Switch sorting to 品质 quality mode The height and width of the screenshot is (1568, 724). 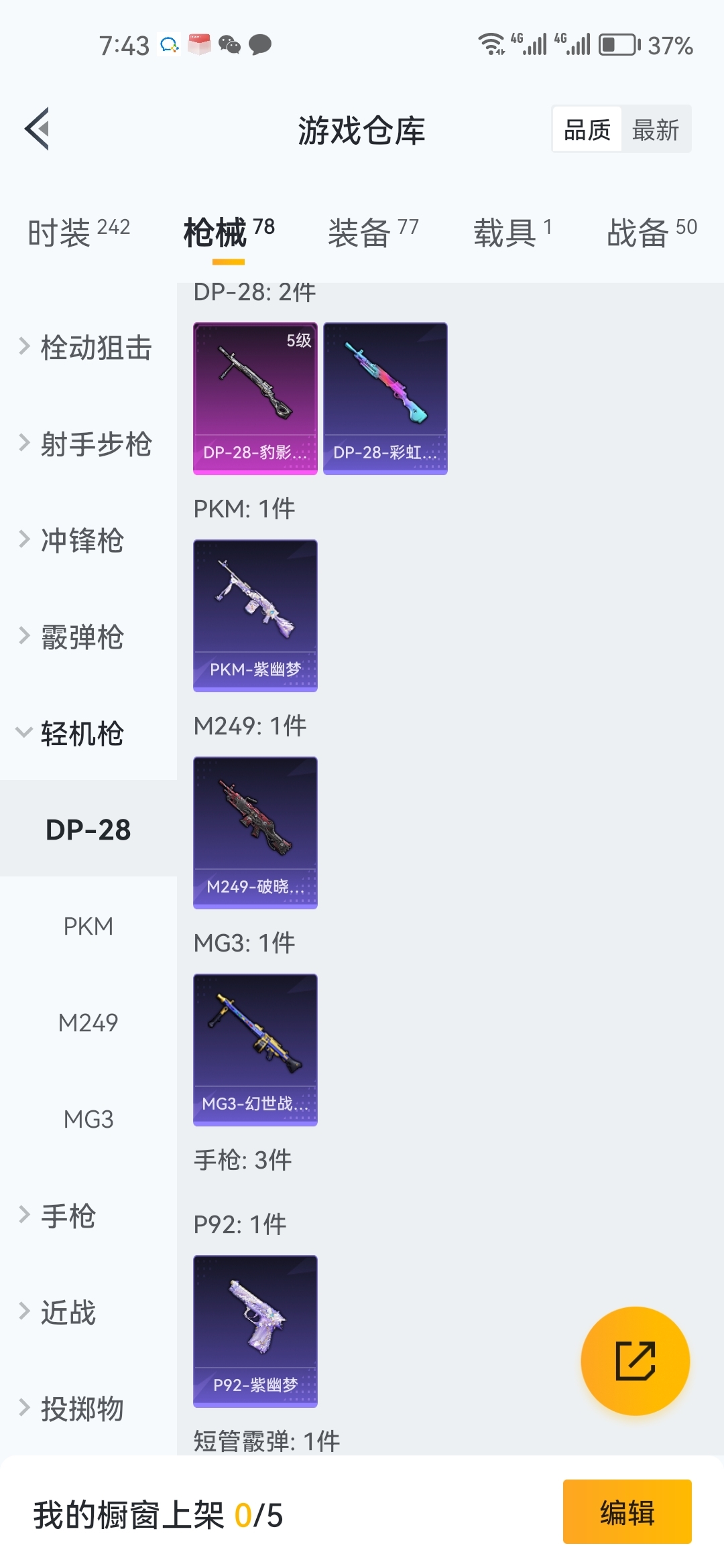(x=585, y=129)
